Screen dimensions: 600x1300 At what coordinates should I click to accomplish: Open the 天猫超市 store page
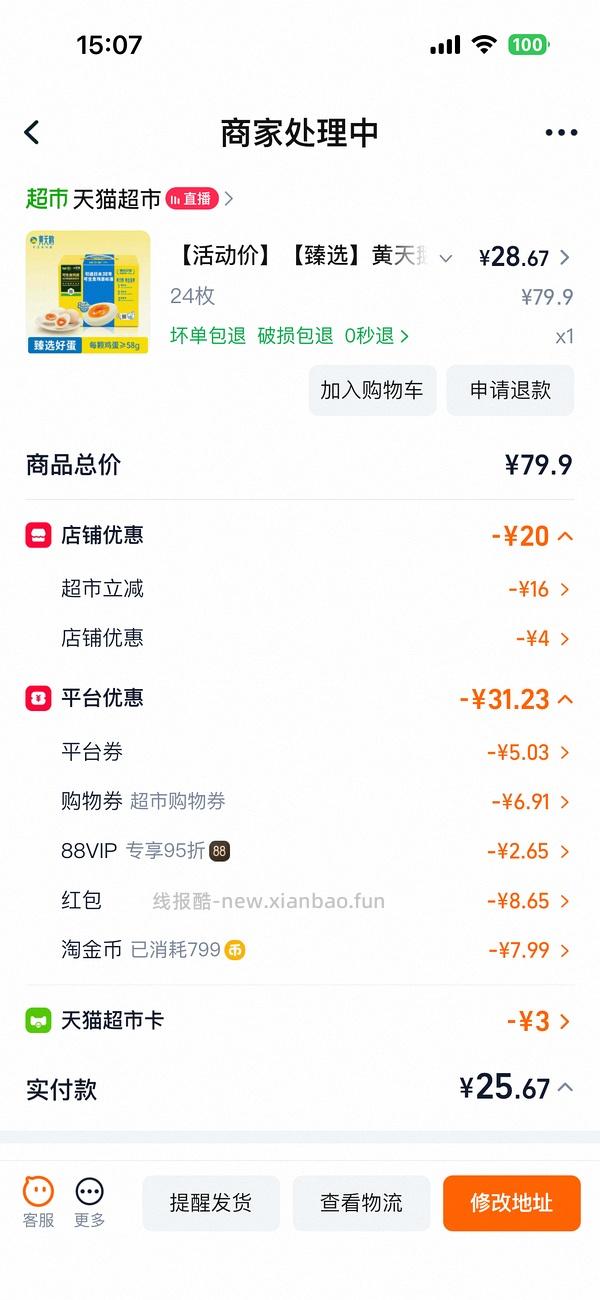pyautogui.click(x=116, y=199)
